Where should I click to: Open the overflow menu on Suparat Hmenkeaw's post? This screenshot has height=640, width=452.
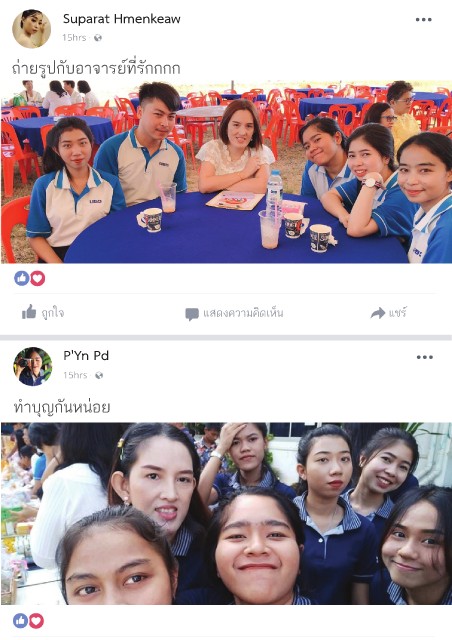point(423,20)
